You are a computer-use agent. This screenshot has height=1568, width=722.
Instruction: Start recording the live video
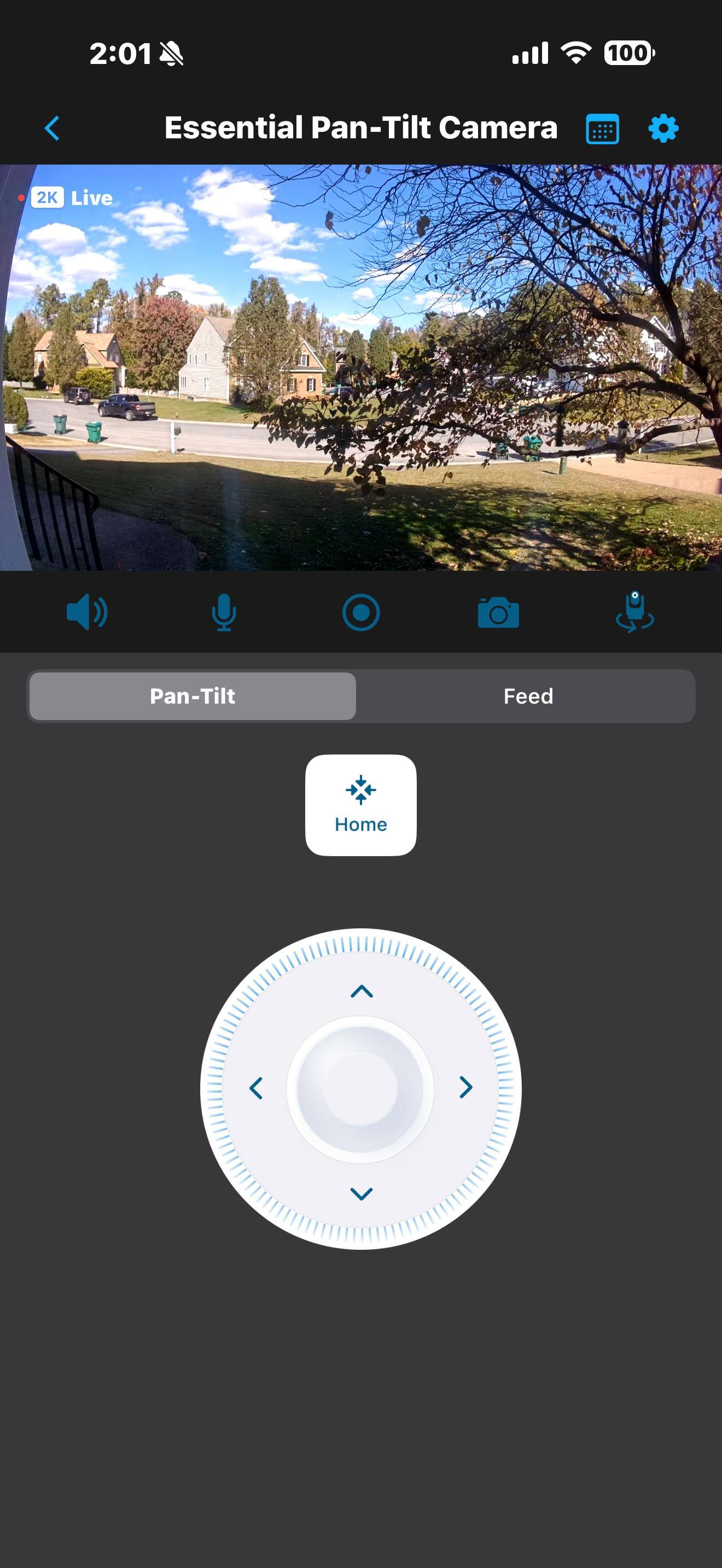361,612
